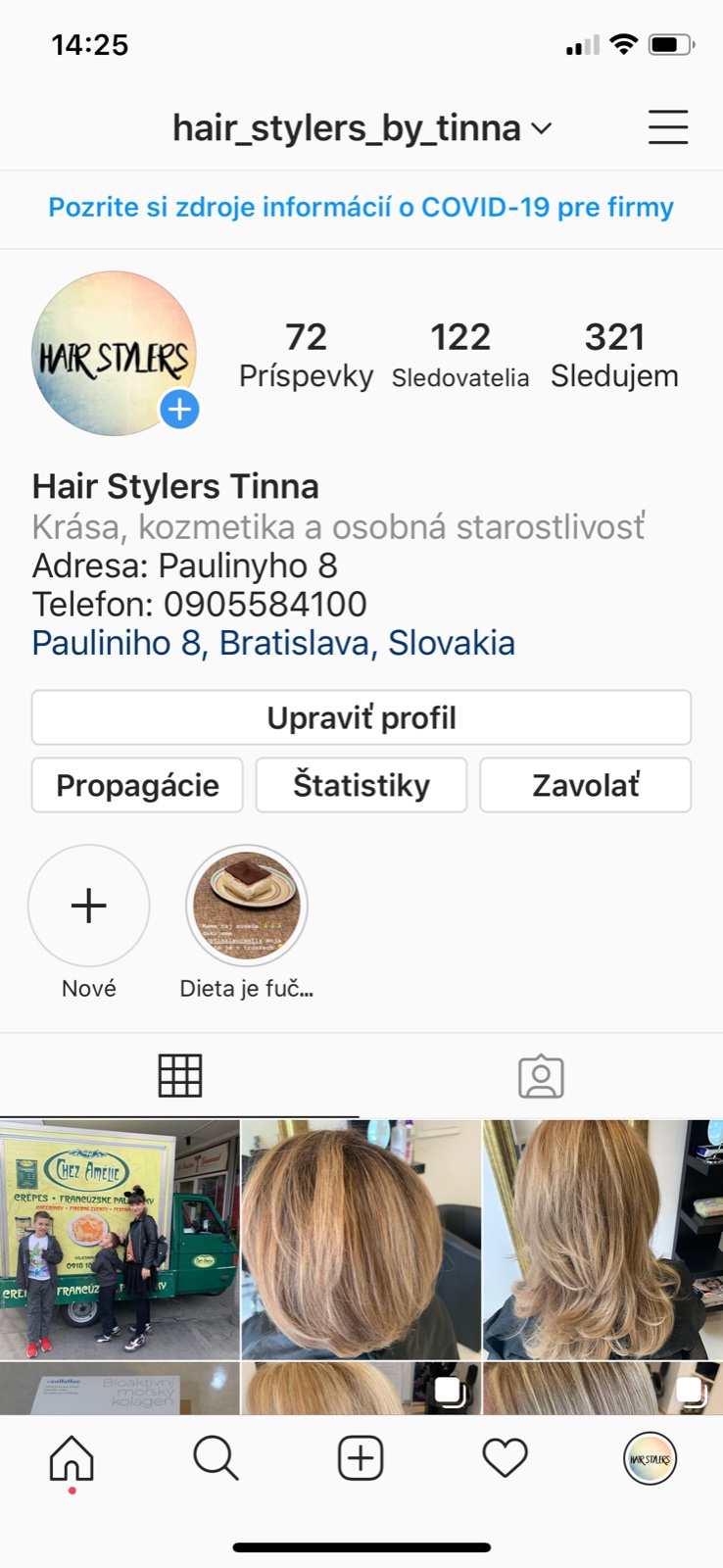Tap the Zavolať call button
This screenshot has width=723, height=1568.
[585, 785]
